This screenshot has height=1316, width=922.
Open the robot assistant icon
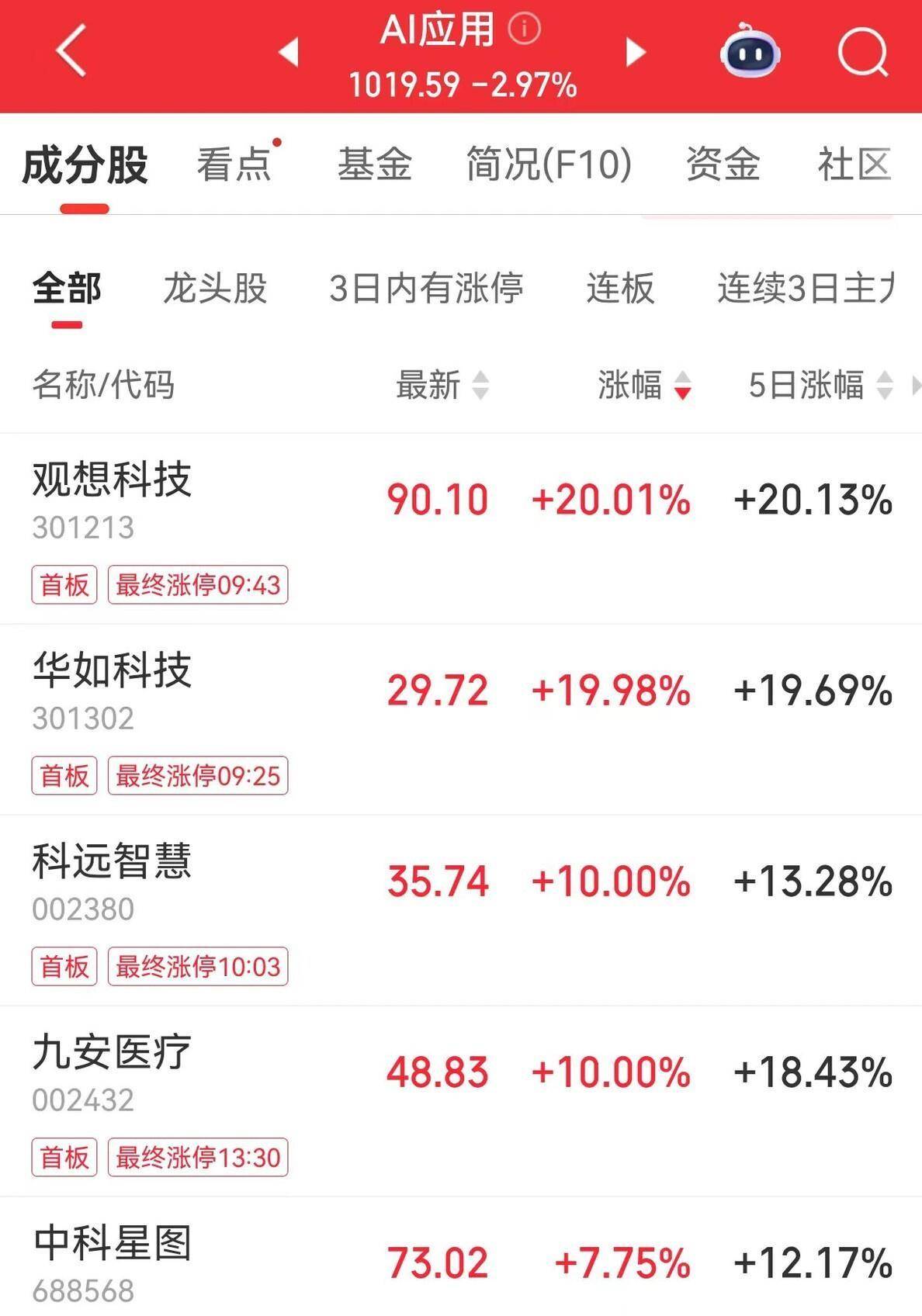(x=750, y=52)
